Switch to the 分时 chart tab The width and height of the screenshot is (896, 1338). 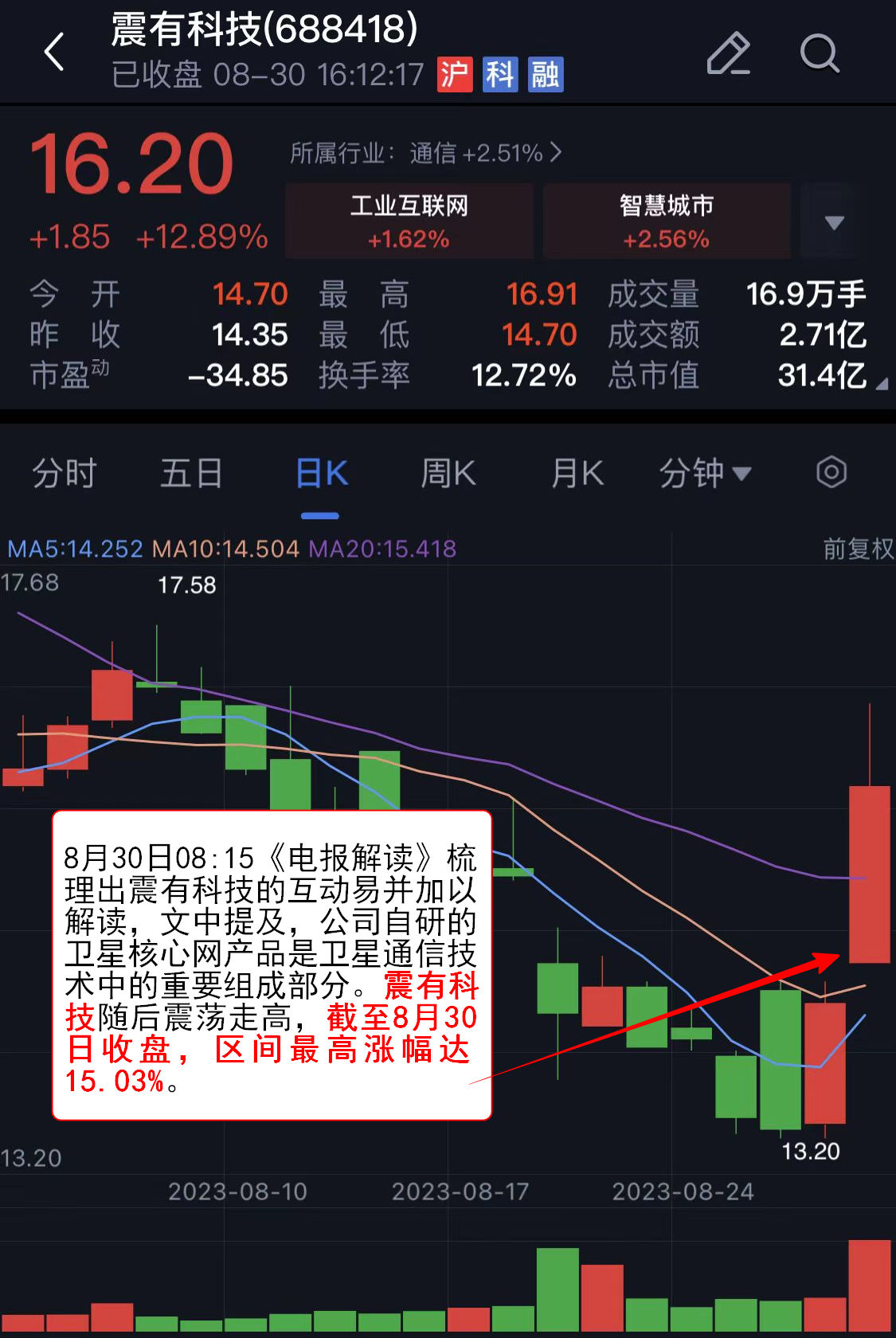tap(64, 473)
